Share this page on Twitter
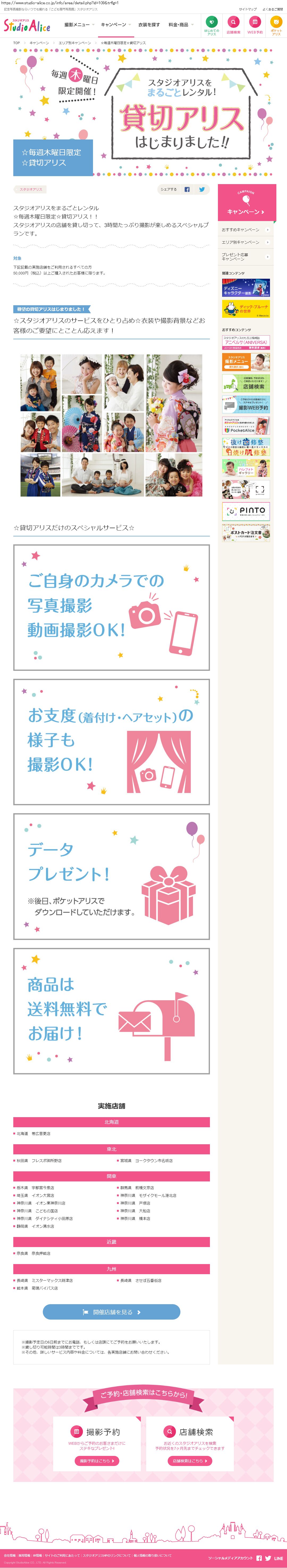287x1568 pixels. [202, 189]
